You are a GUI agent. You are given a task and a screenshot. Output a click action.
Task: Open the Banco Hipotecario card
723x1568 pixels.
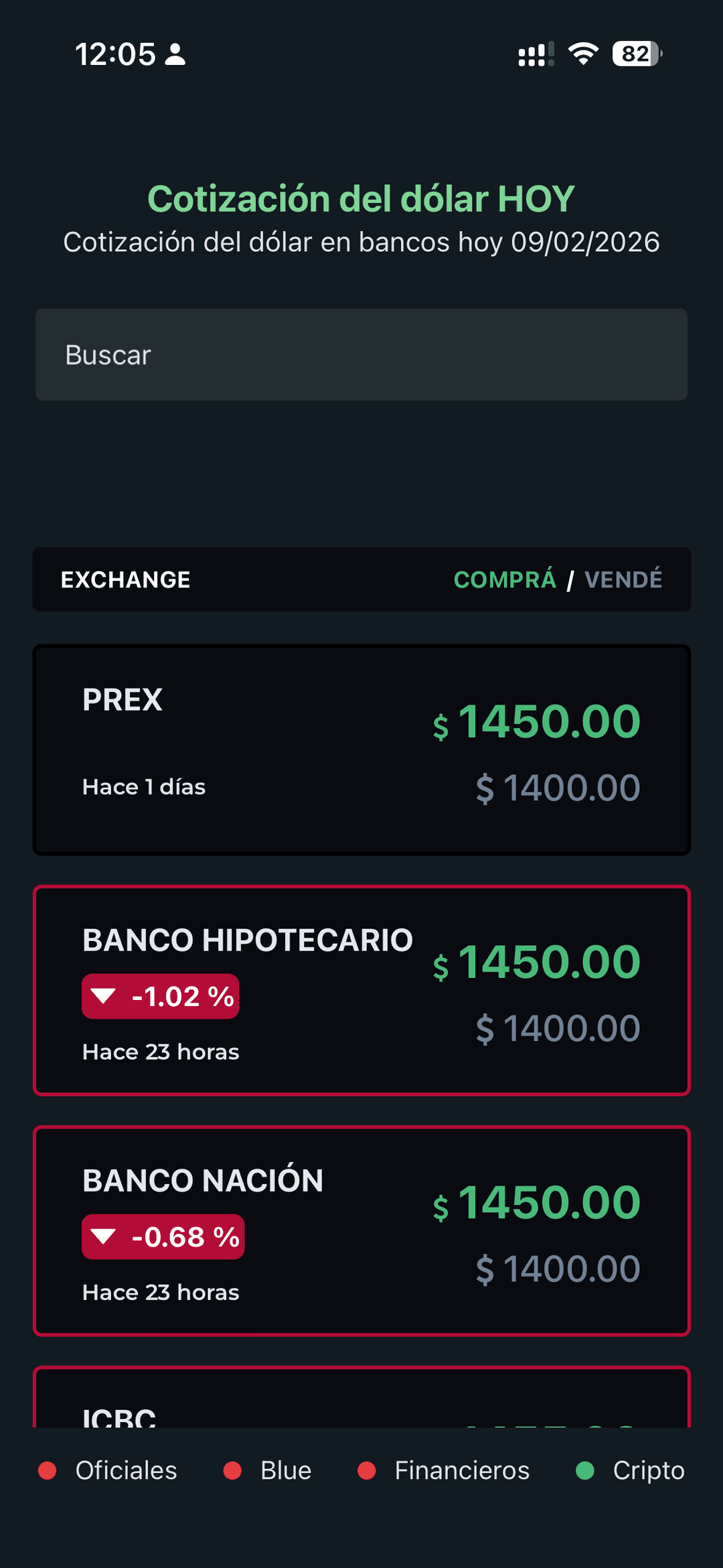pos(361,990)
